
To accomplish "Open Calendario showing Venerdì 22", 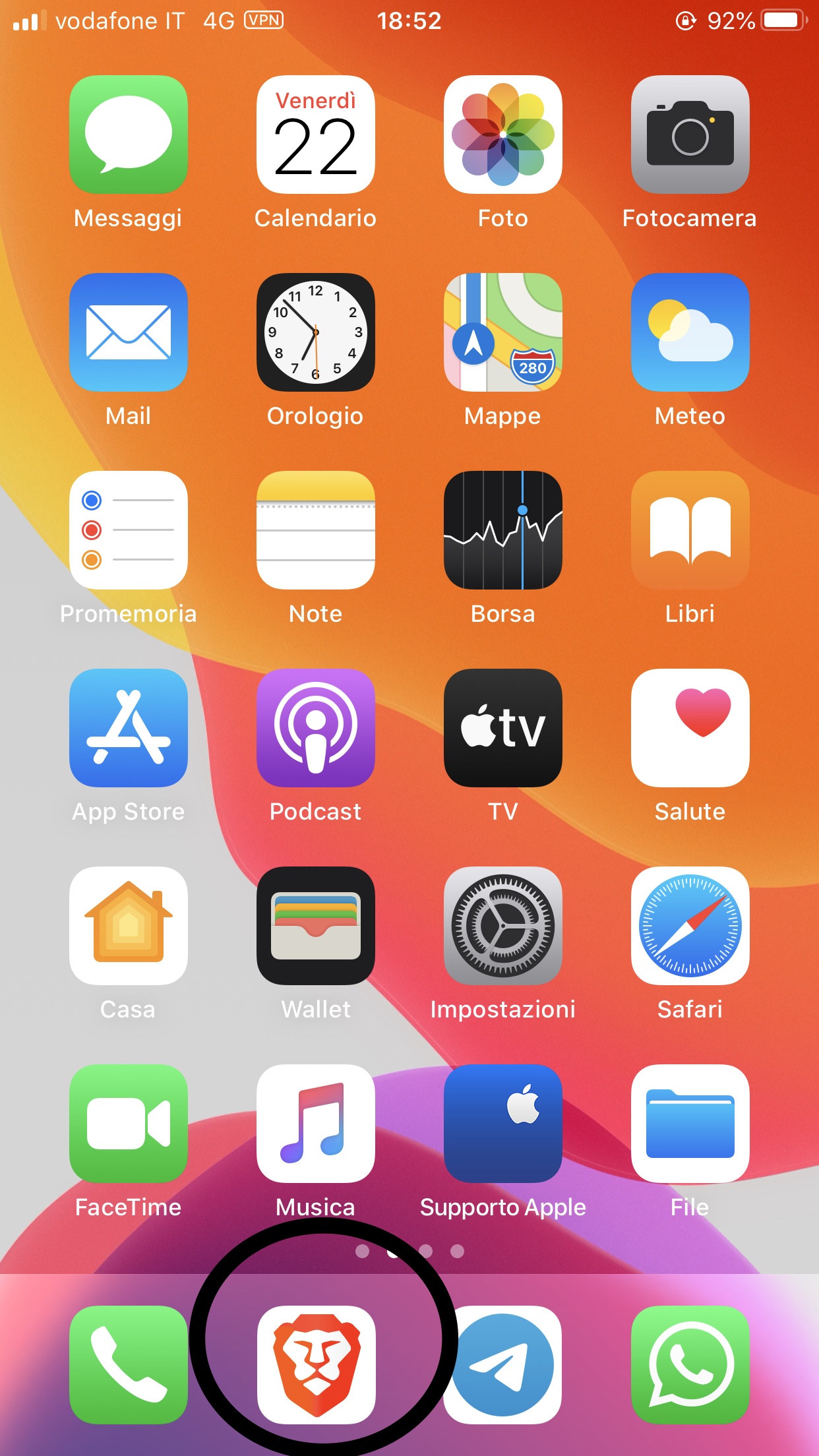I will [316, 135].
